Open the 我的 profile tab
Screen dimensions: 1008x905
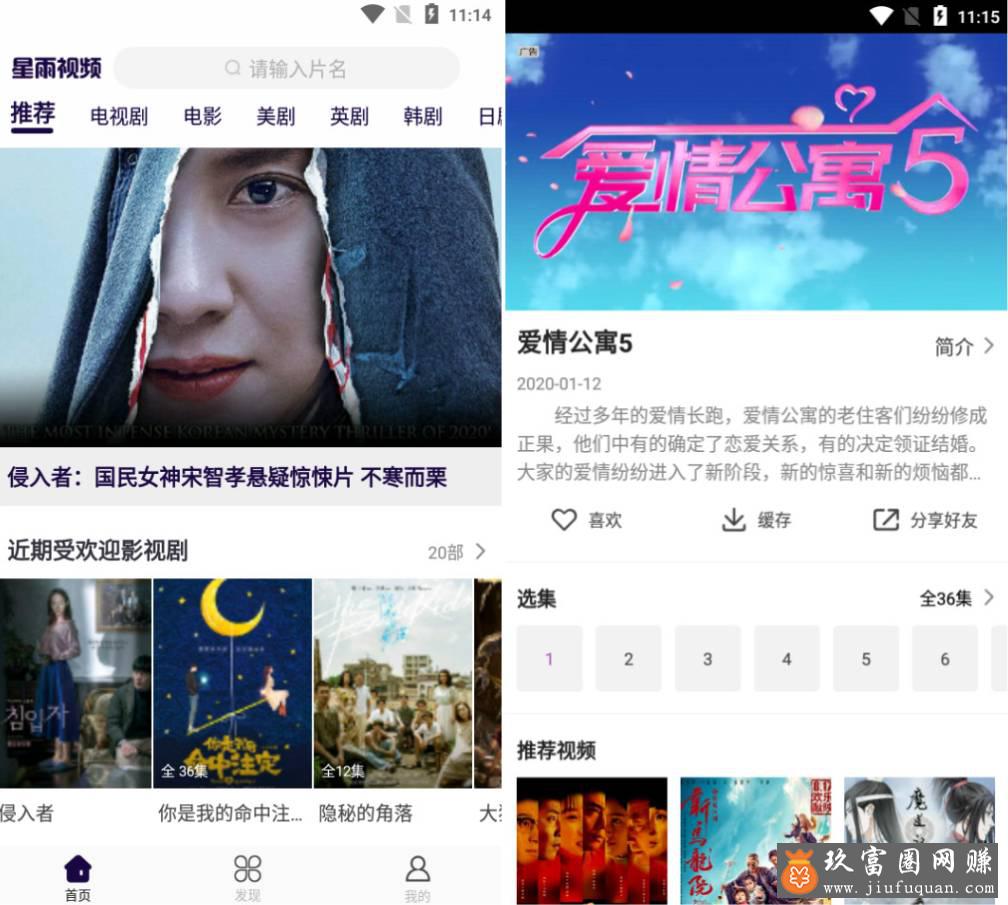(x=417, y=878)
